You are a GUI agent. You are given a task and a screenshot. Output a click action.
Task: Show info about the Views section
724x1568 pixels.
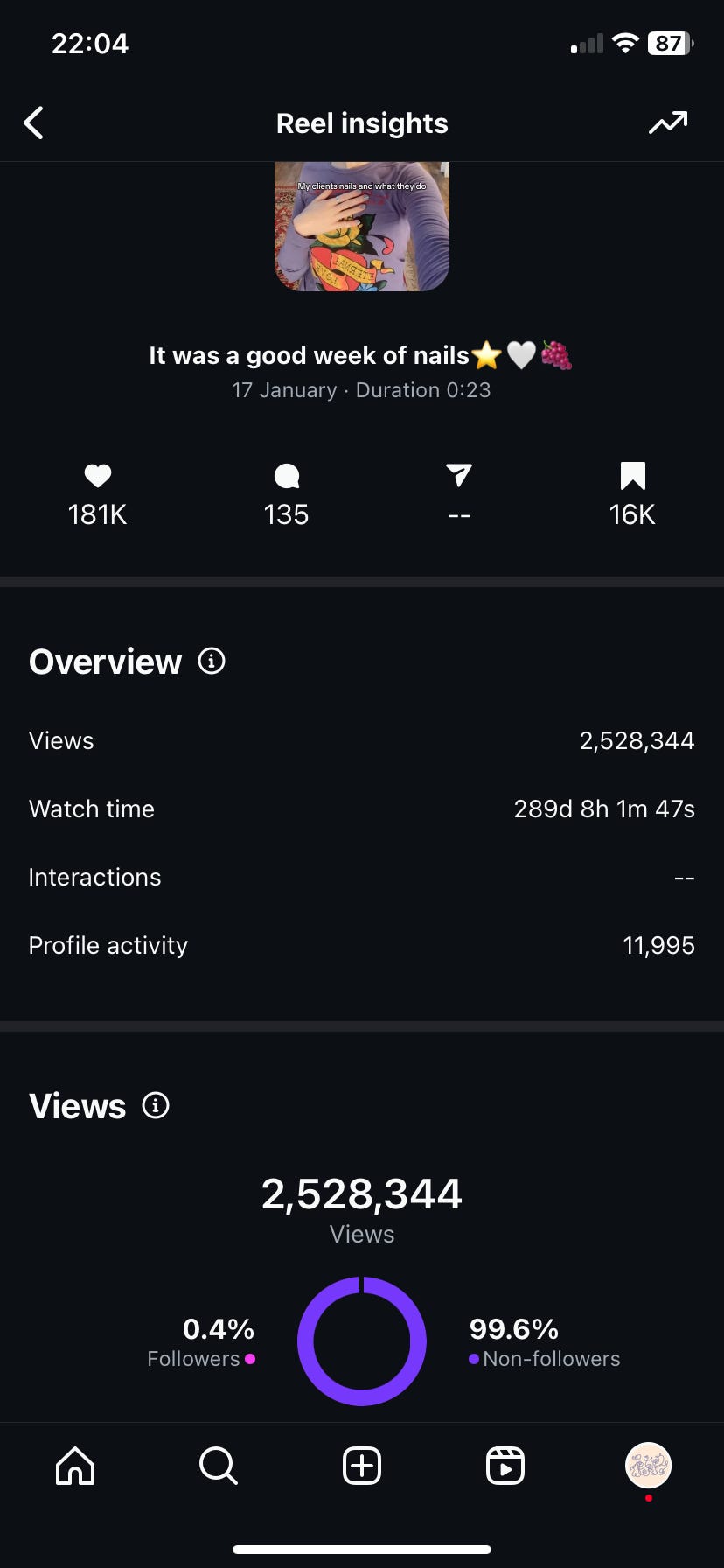156,1105
